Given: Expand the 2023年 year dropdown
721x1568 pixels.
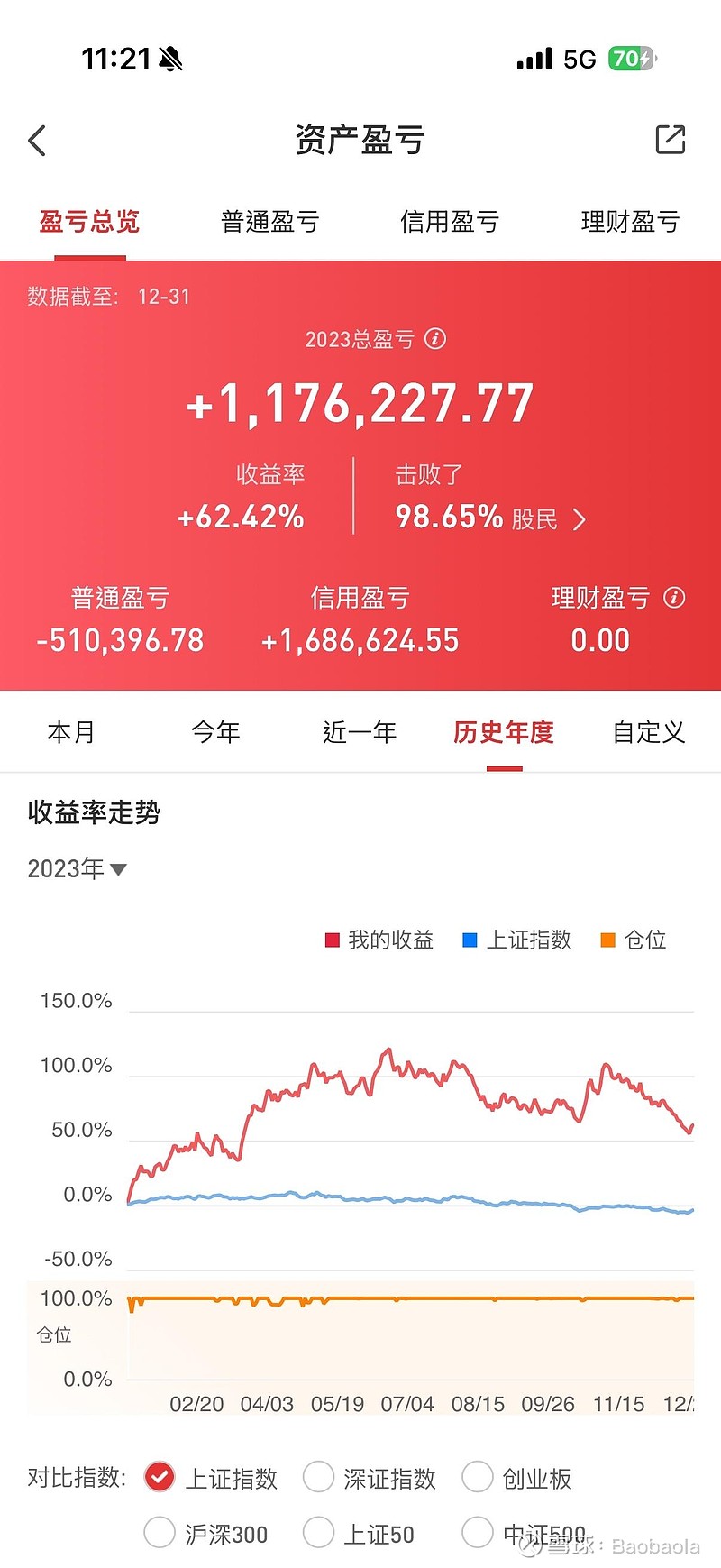Looking at the screenshot, I should 78,869.
